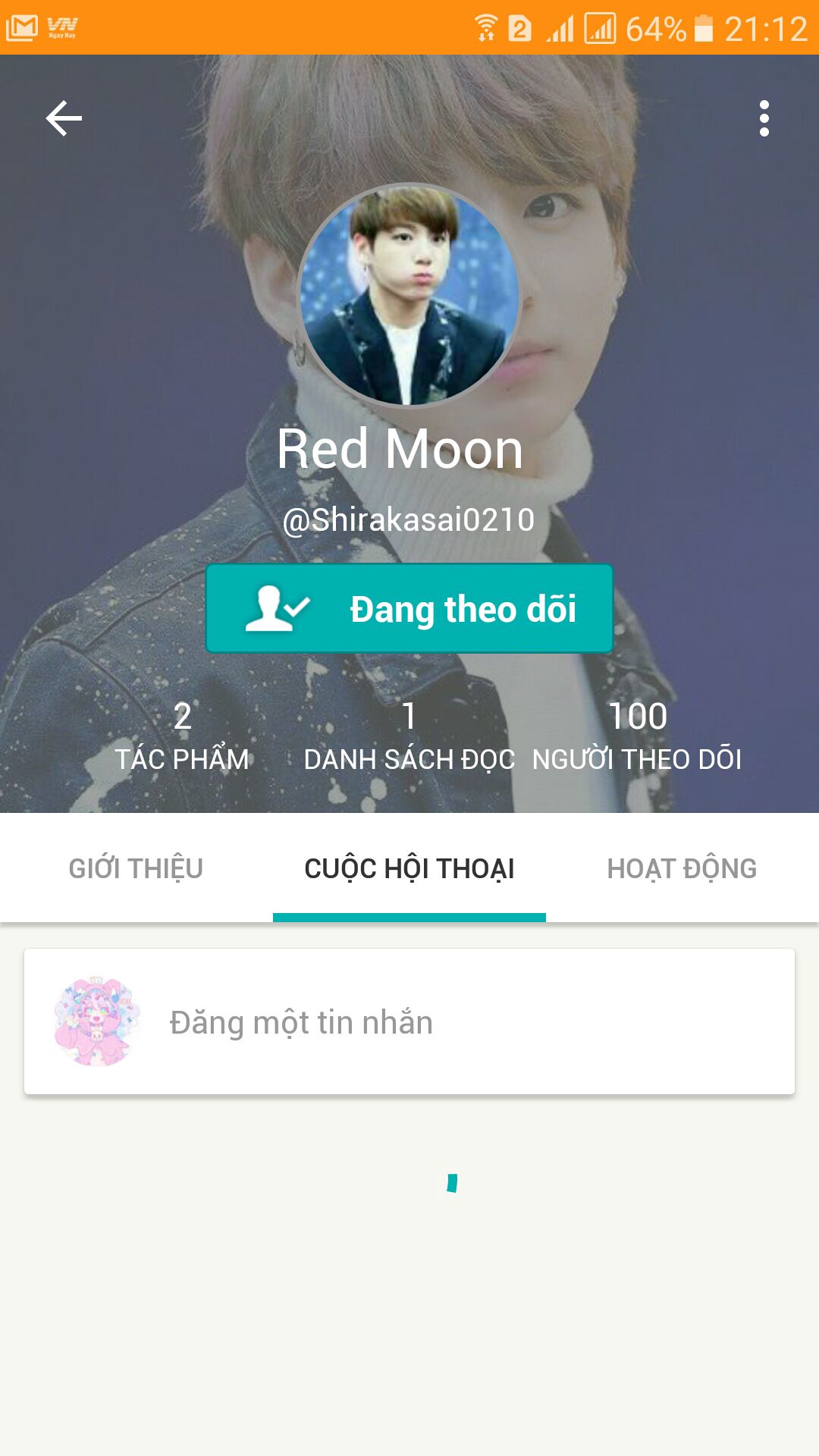
Task: Select the Cuộc hội thoại tab
Action: [409, 868]
